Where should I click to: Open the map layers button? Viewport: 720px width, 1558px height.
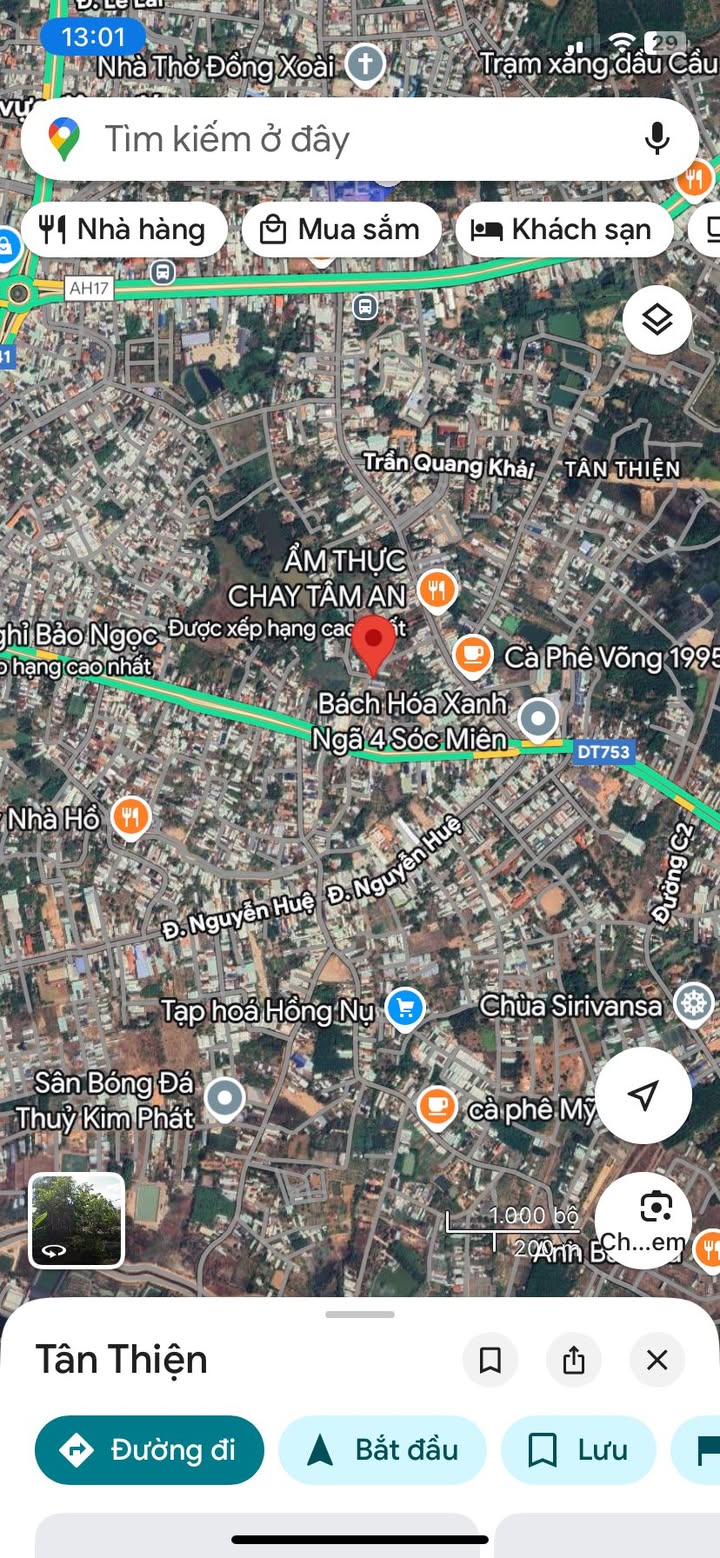coord(657,320)
